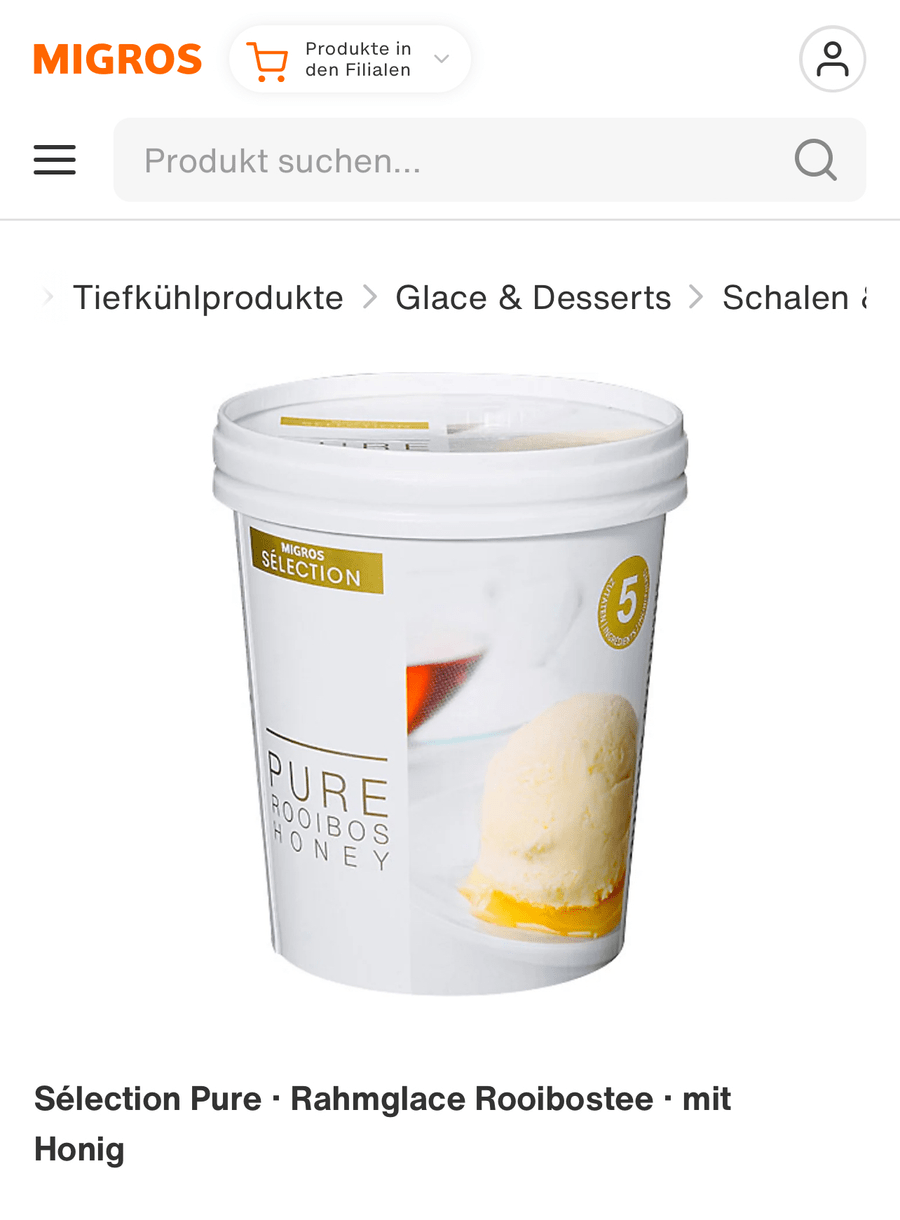900x1220 pixels.
Task: Go to Migros home via logo
Action: coord(117,60)
